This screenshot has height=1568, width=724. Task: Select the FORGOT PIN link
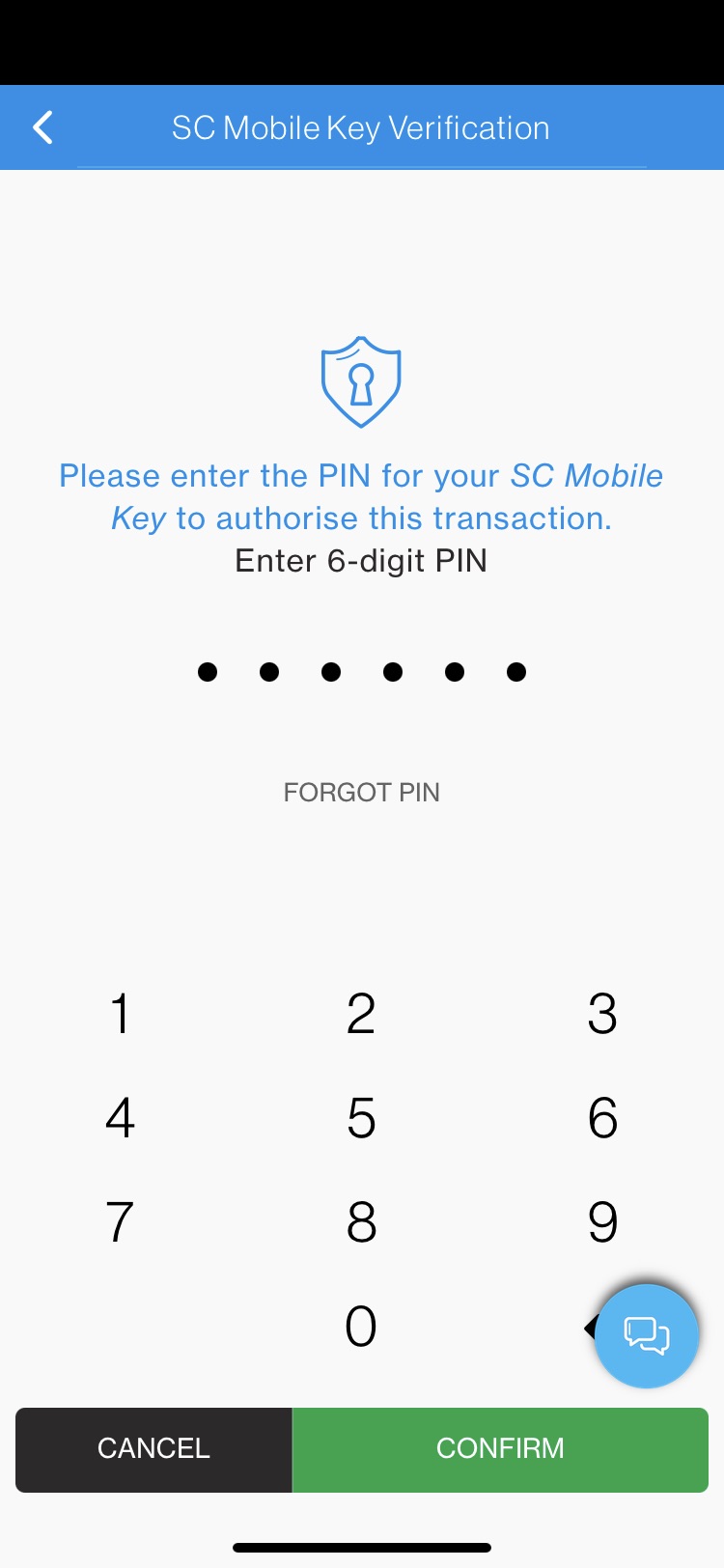(361, 792)
